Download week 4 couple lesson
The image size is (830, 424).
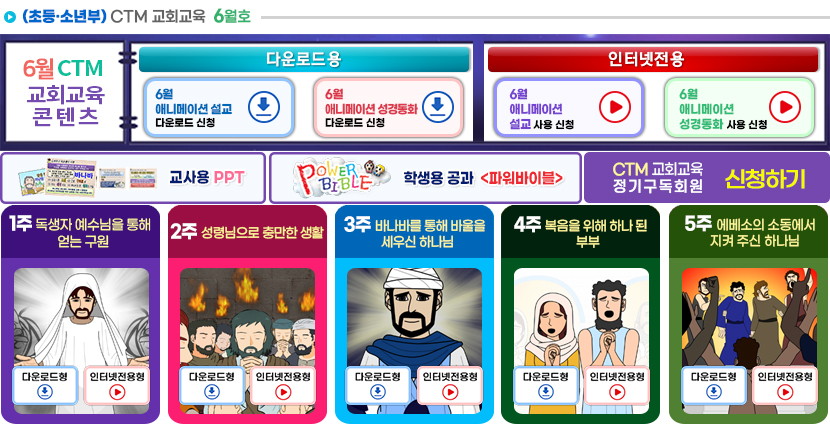[545, 384]
